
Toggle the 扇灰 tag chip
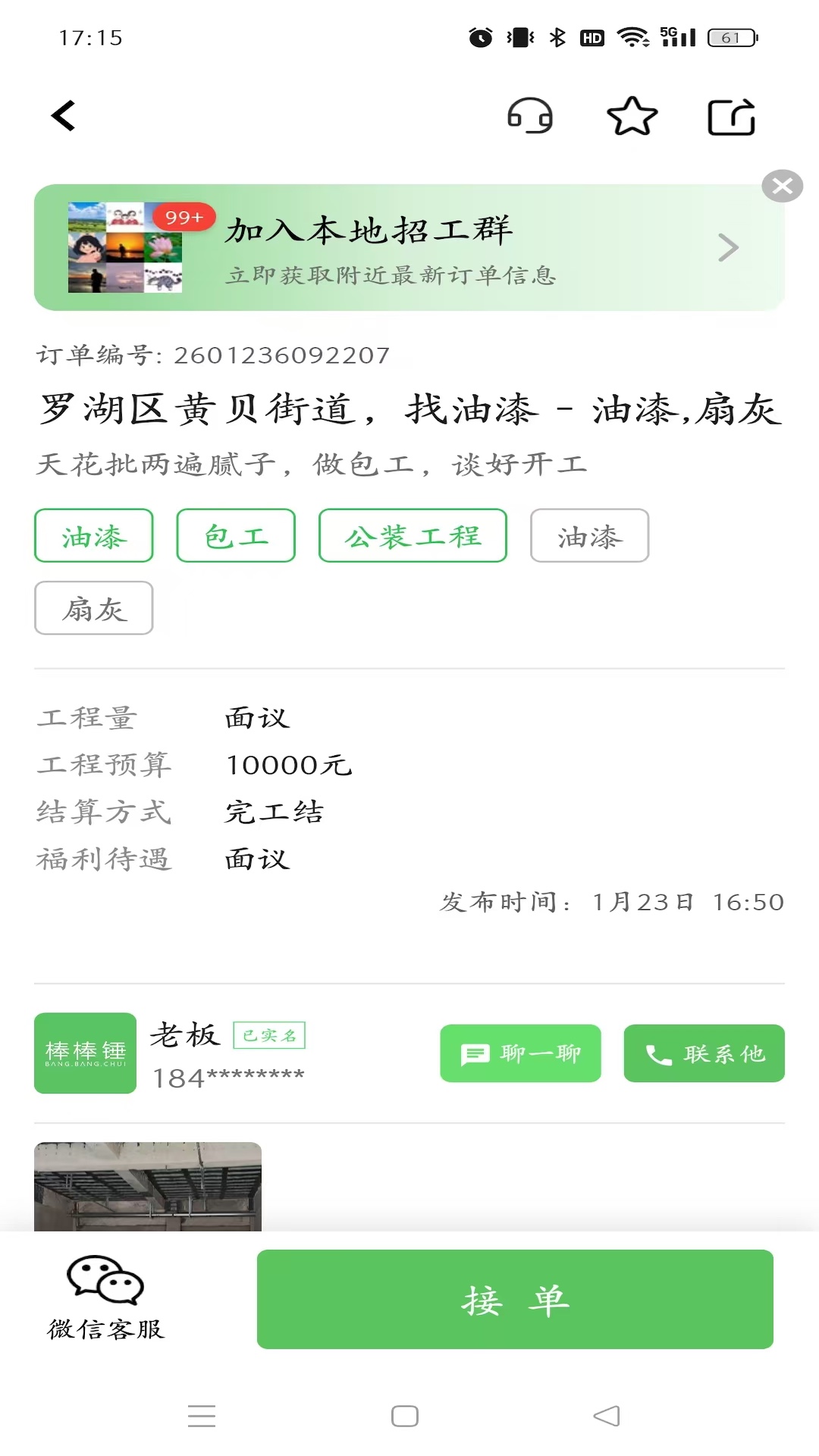[x=93, y=607]
